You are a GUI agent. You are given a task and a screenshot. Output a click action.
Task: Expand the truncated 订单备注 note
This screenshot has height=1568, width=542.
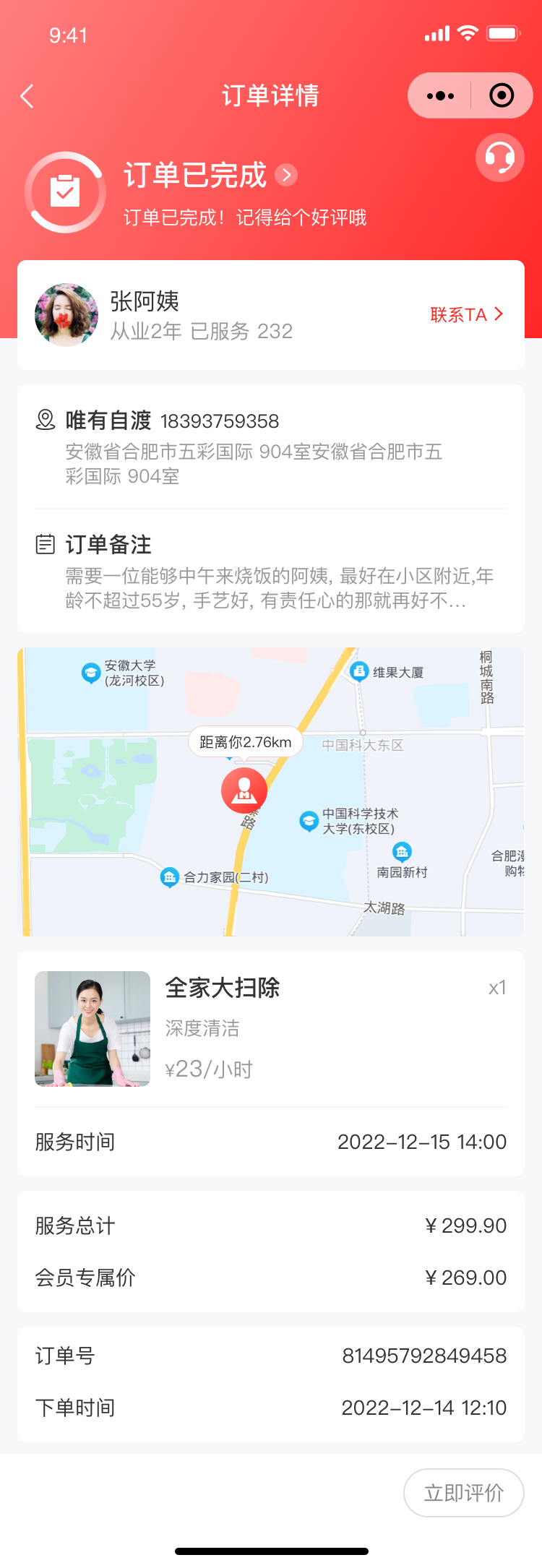click(x=279, y=588)
